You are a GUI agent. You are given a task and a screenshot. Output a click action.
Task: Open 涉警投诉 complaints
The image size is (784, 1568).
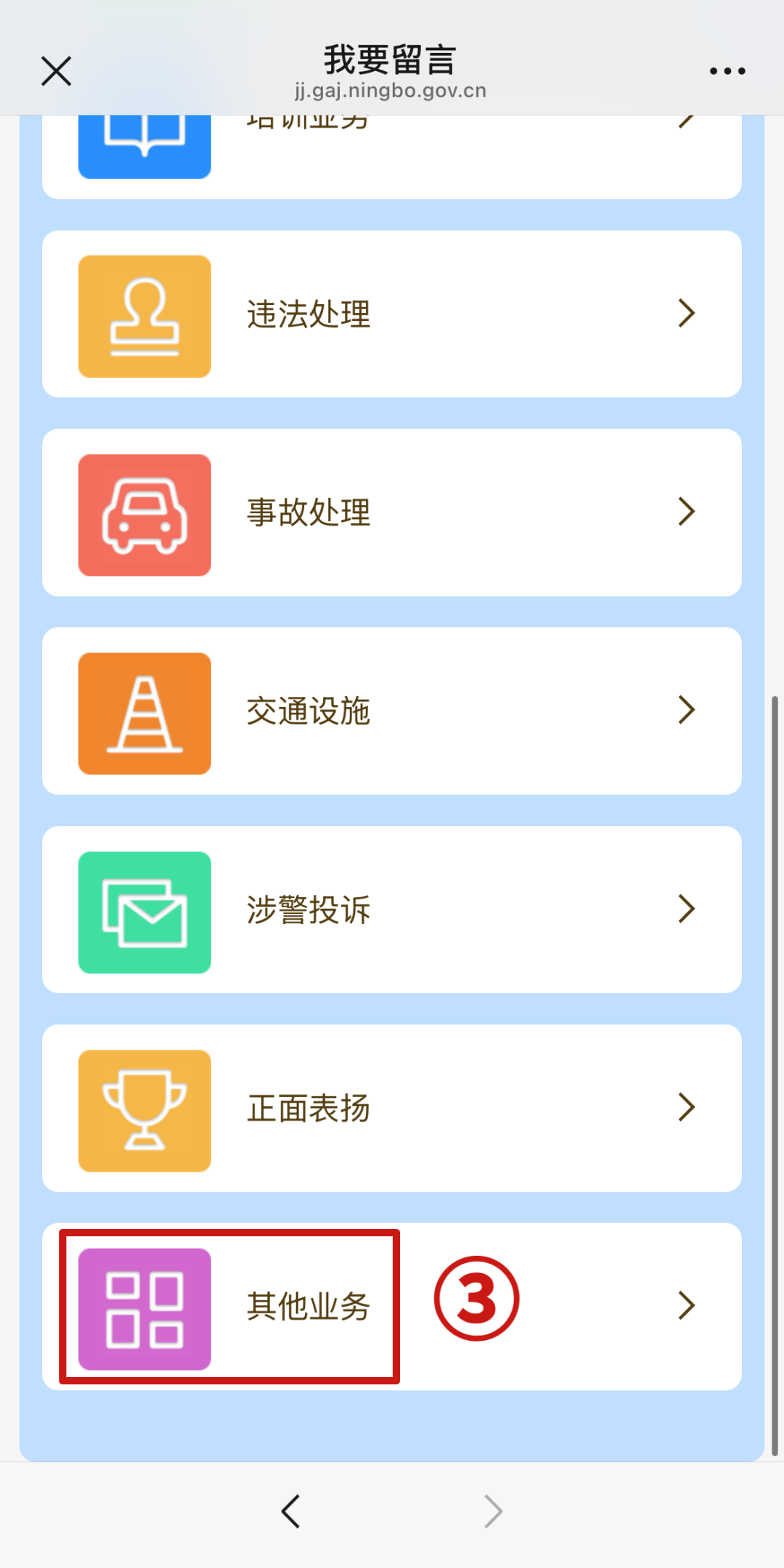(x=392, y=910)
